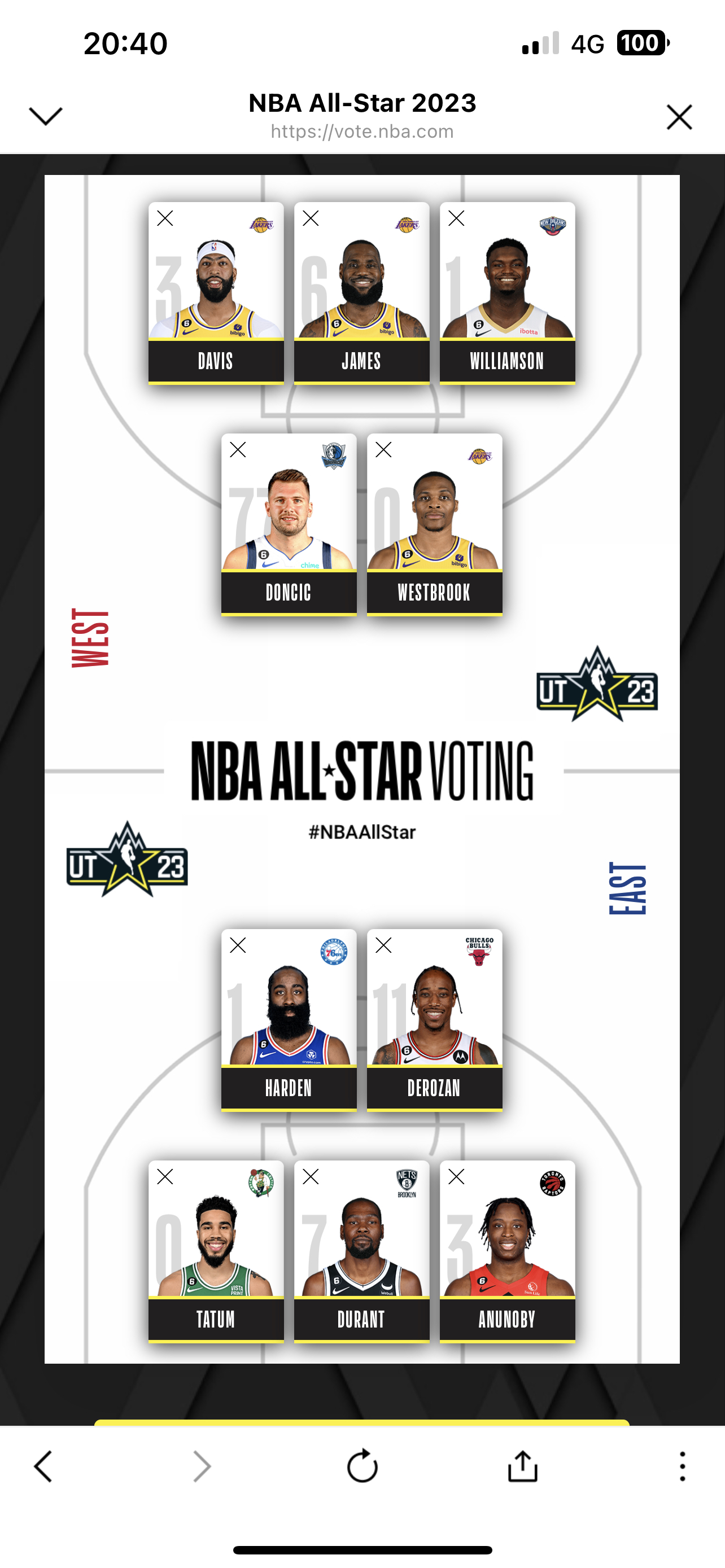Remove Tatum from East frontcourt
This screenshot has width=725, height=1568.
pos(165,1177)
